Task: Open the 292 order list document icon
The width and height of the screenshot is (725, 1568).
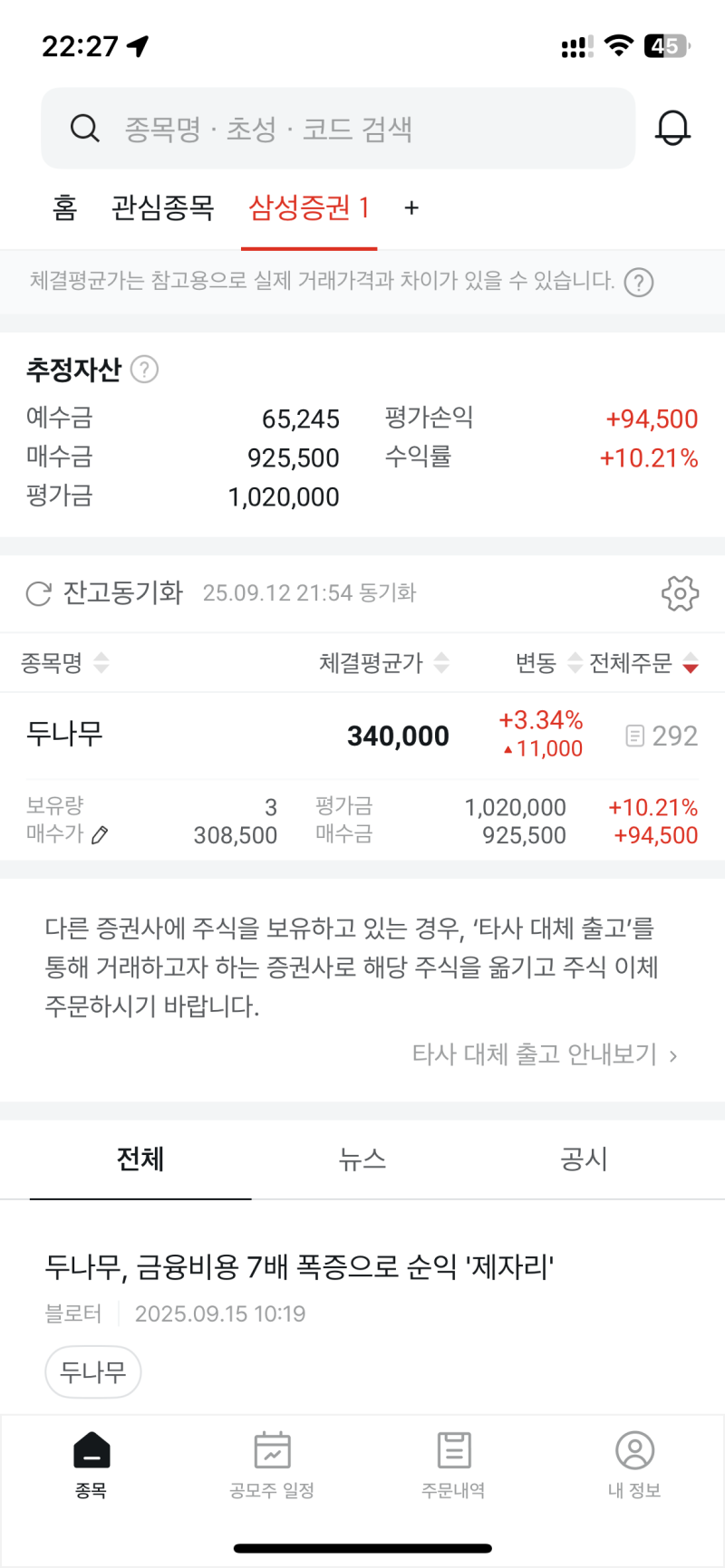Action: pos(637,736)
